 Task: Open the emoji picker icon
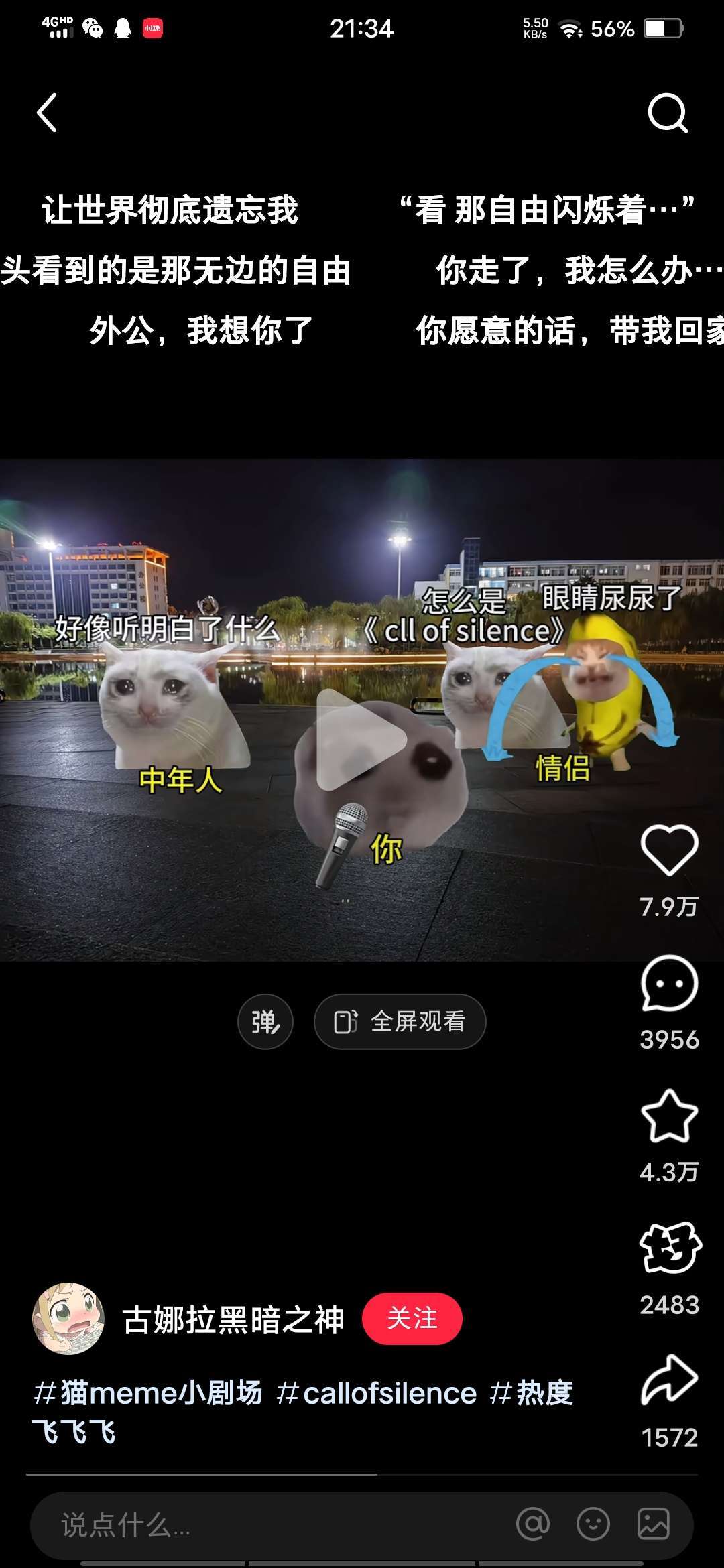[593, 1524]
